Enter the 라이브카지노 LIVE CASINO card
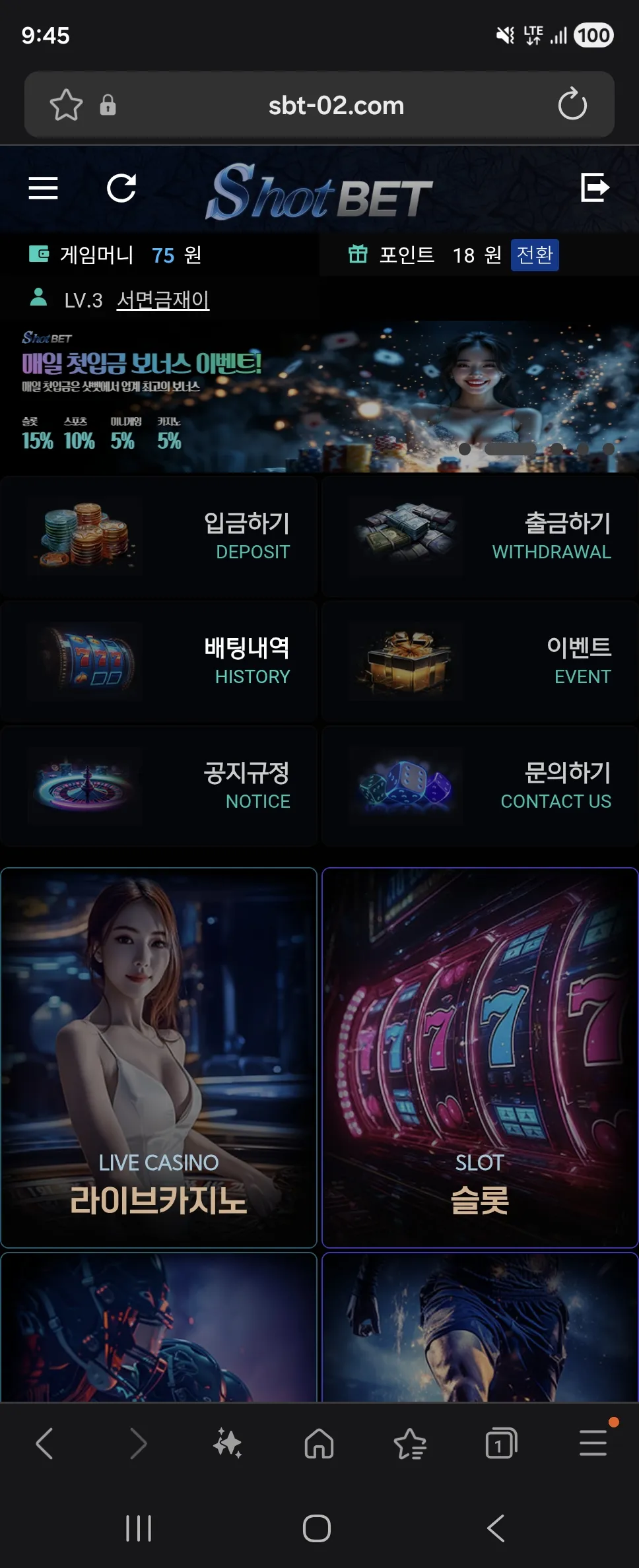This screenshot has width=639, height=1568. [158, 1058]
